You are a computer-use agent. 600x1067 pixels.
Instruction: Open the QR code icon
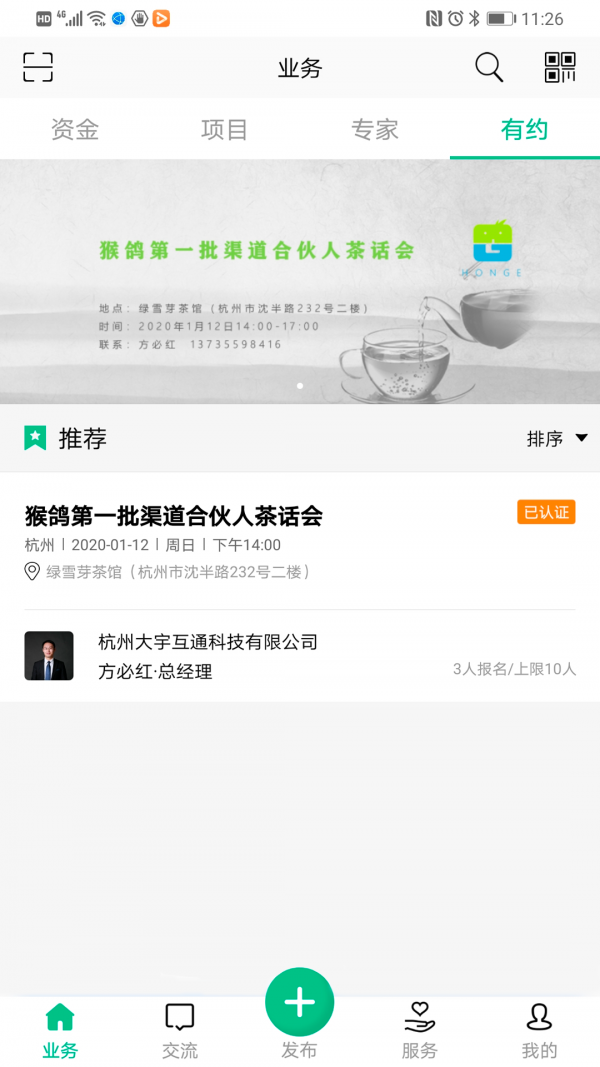click(560, 68)
